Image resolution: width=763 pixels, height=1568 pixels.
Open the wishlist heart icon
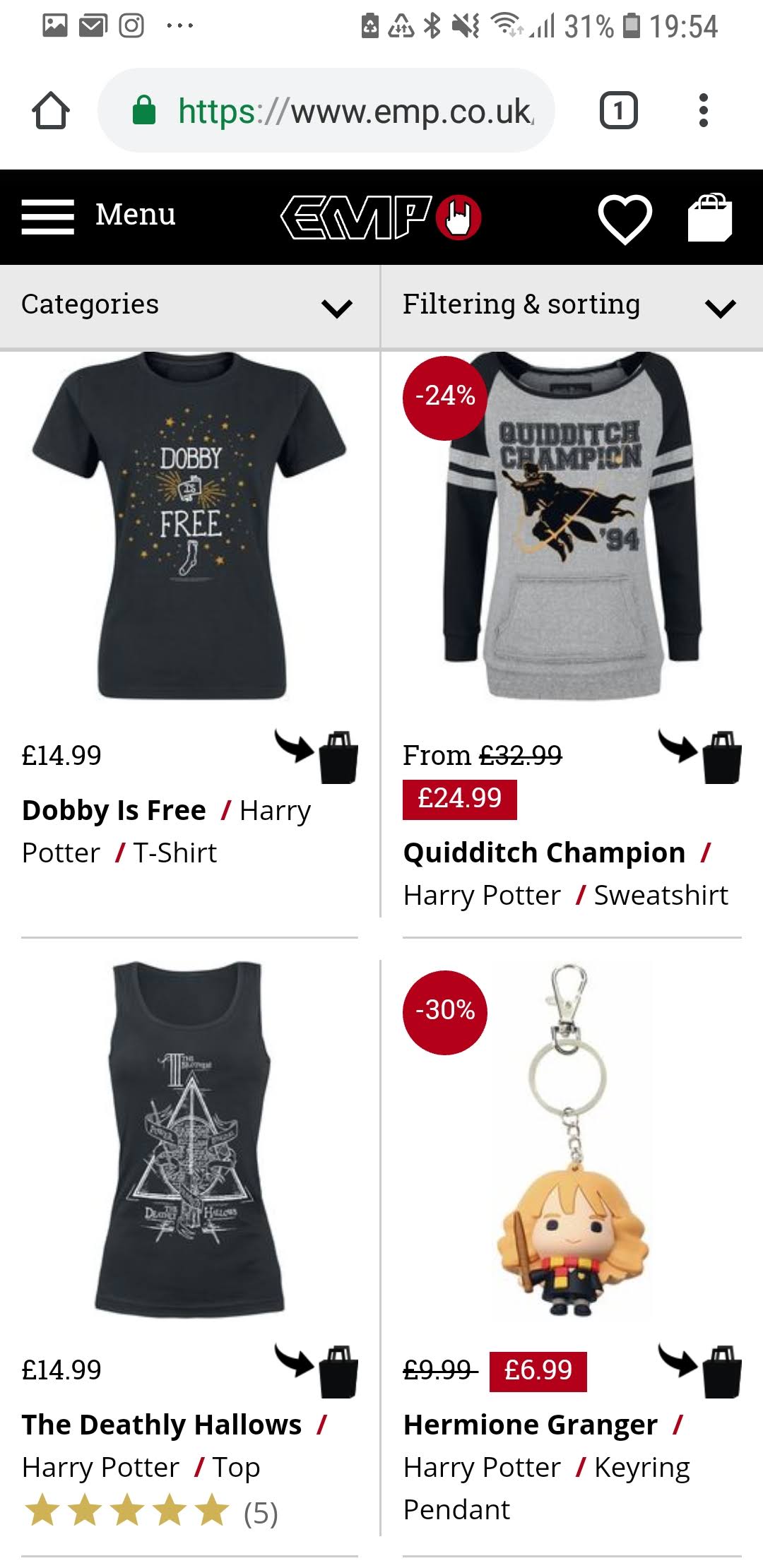625,218
